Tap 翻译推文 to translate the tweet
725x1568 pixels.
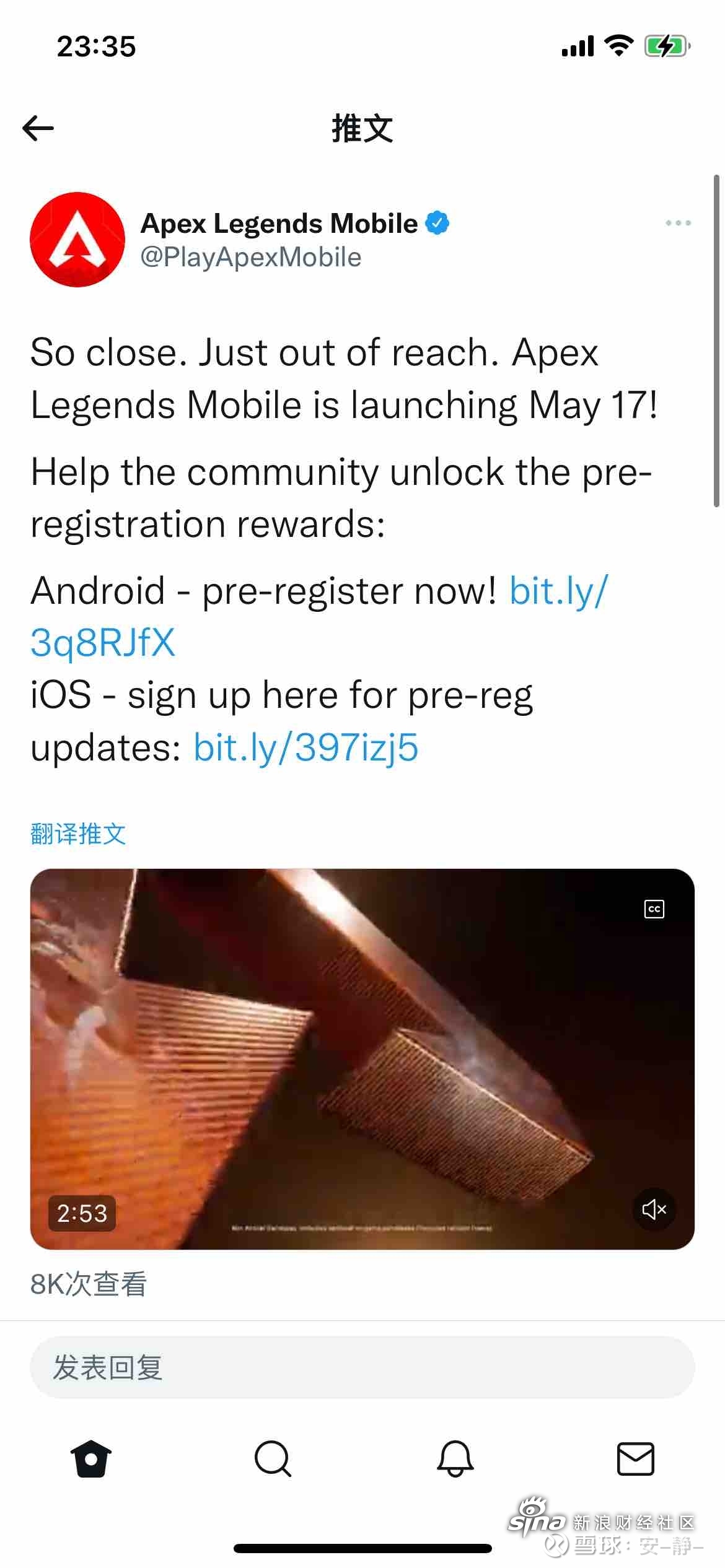[x=78, y=834]
